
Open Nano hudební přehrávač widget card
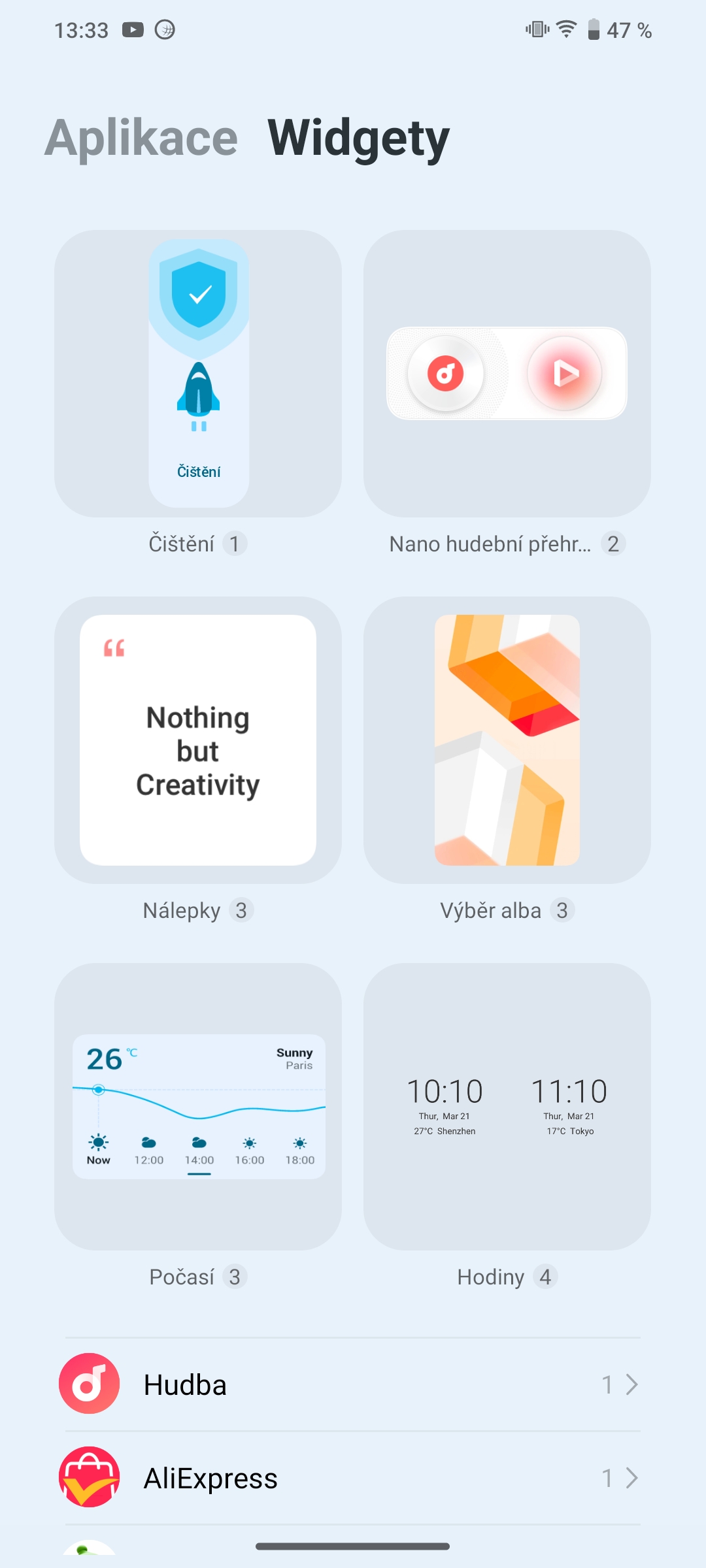(x=507, y=374)
